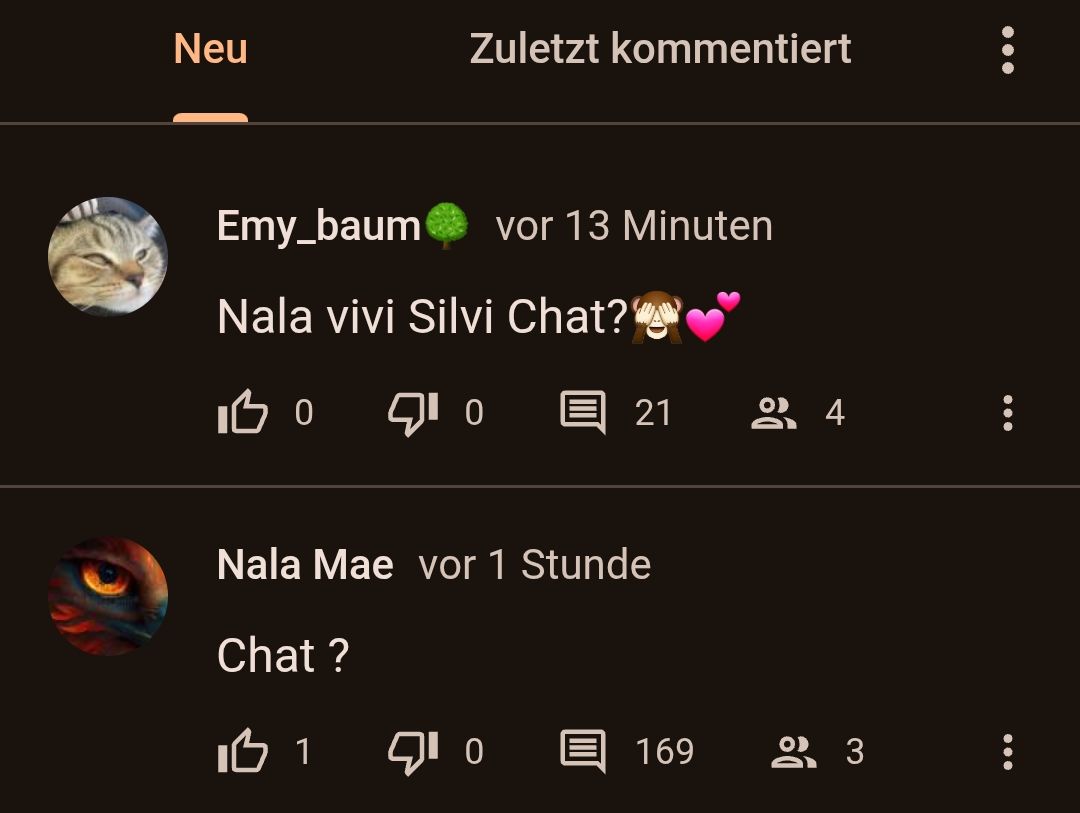Open Nala Mae's "Chat ?" thread
1080x813 pixels.
[x=283, y=657]
